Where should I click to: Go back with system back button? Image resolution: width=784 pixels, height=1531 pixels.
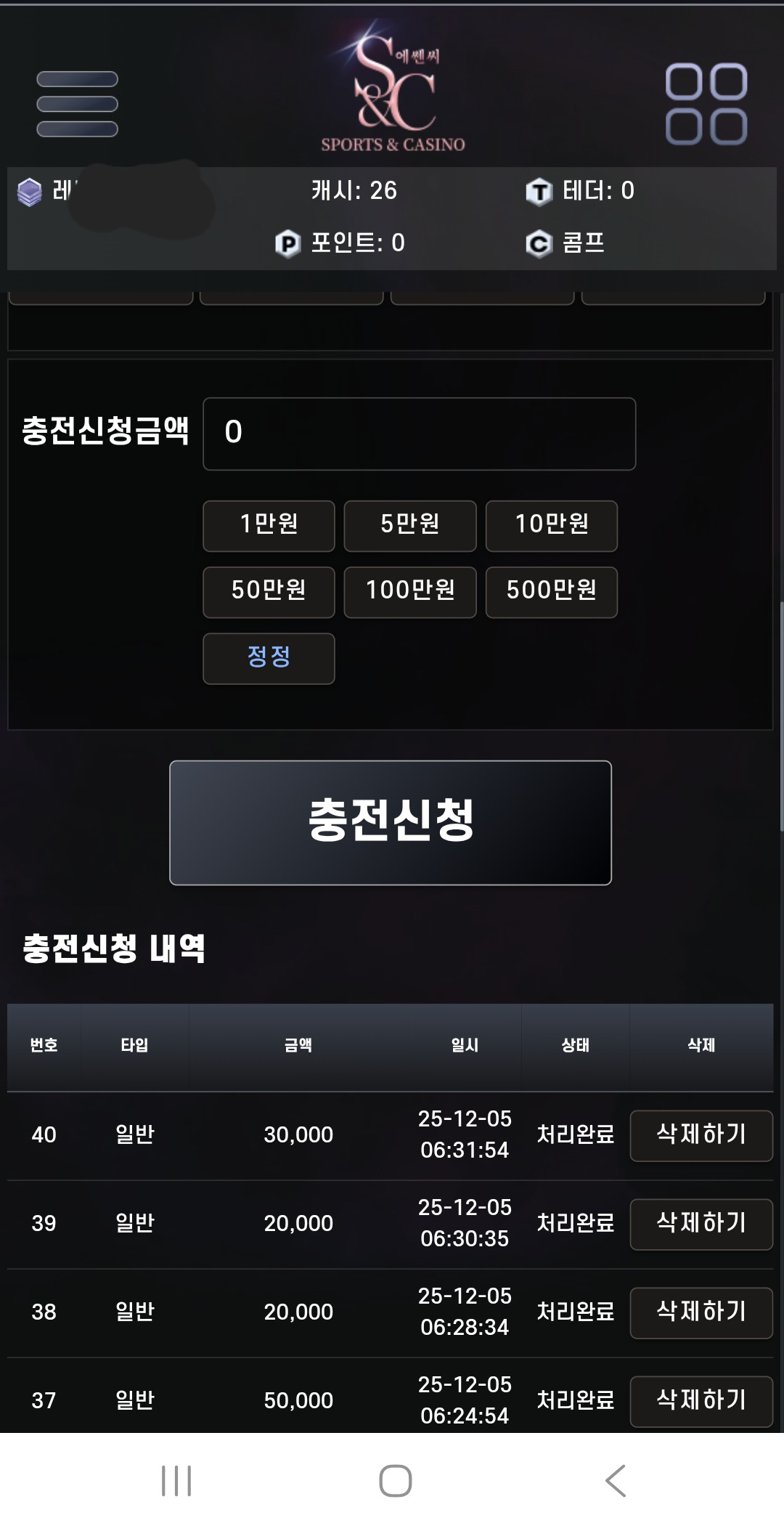click(616, 1481)
